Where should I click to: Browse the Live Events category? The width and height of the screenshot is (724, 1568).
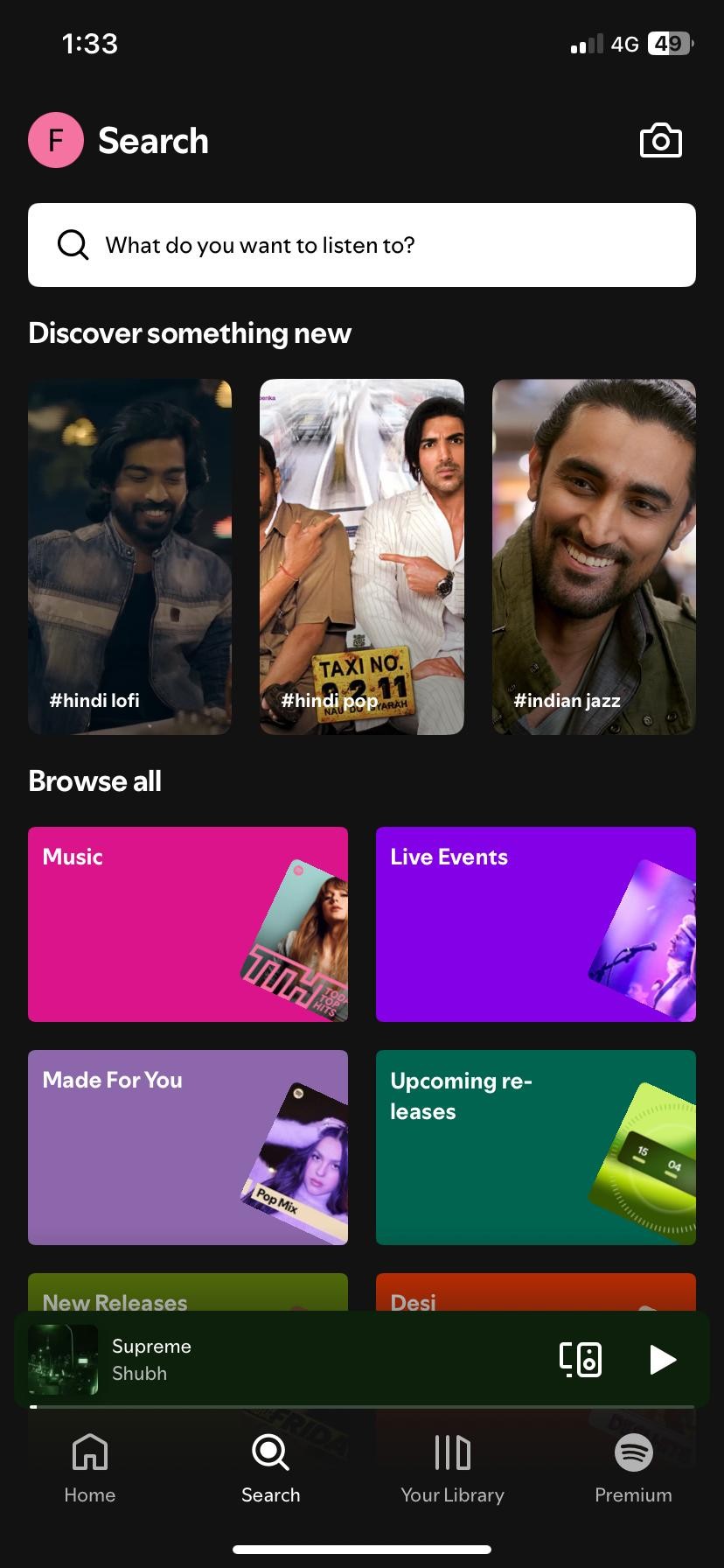click(x=535, y=924)
